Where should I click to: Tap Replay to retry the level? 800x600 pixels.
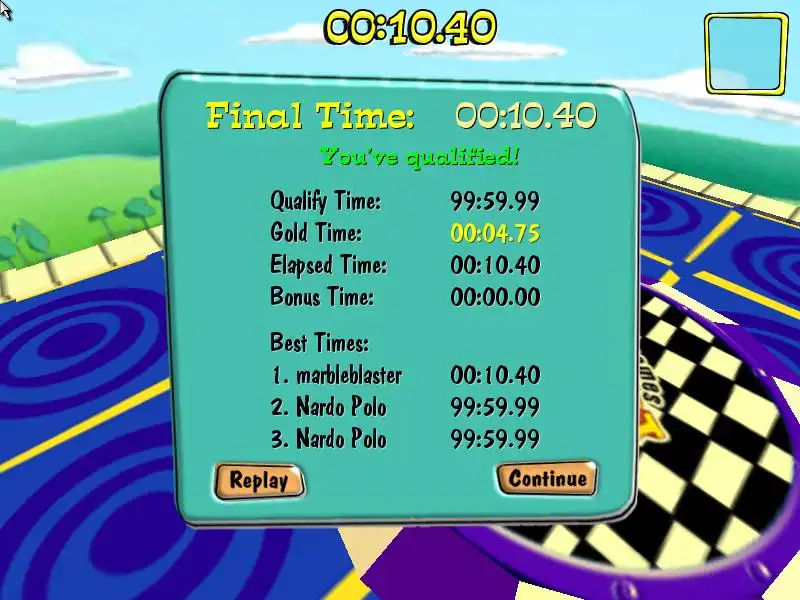click(258, 480)
